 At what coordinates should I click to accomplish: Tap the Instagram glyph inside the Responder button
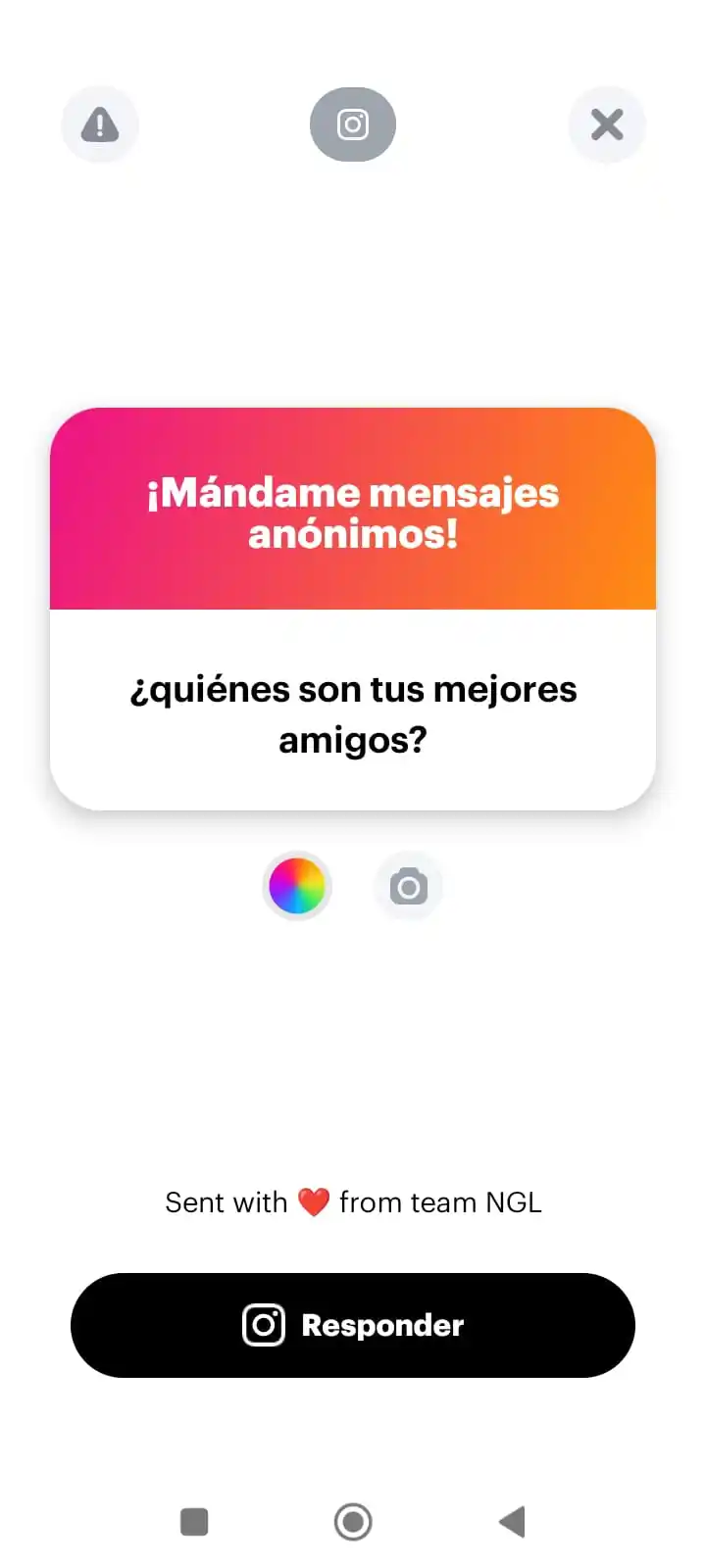coord(263,1325)
